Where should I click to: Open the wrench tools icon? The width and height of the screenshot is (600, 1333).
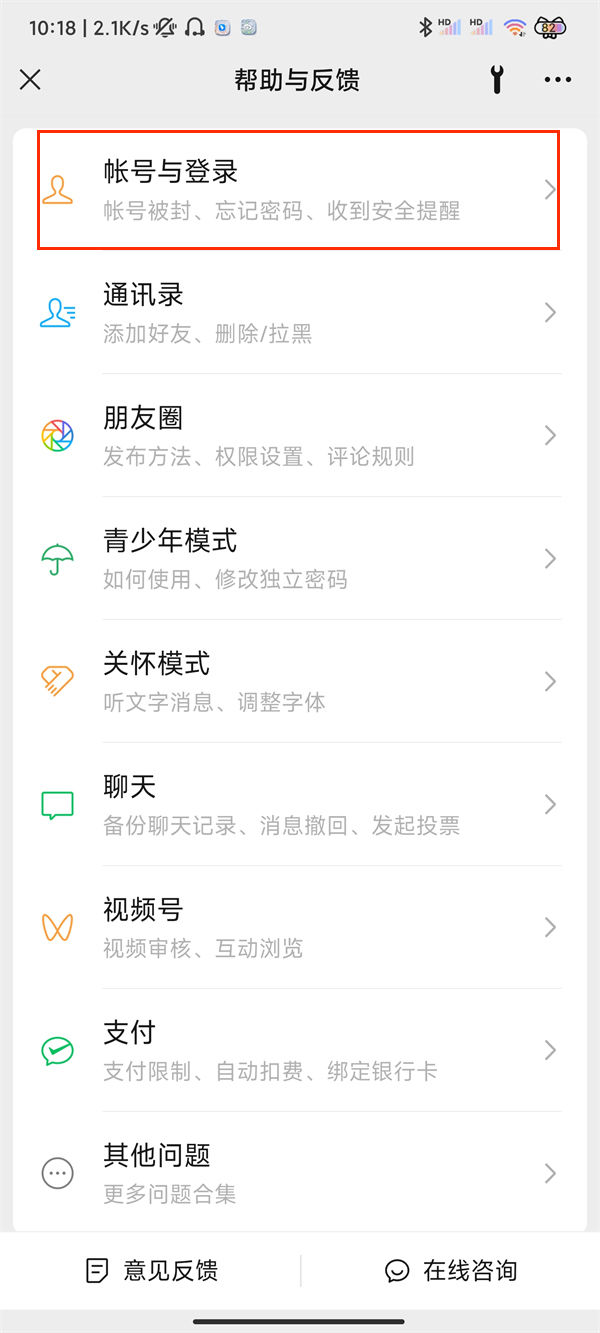[497, 80]
